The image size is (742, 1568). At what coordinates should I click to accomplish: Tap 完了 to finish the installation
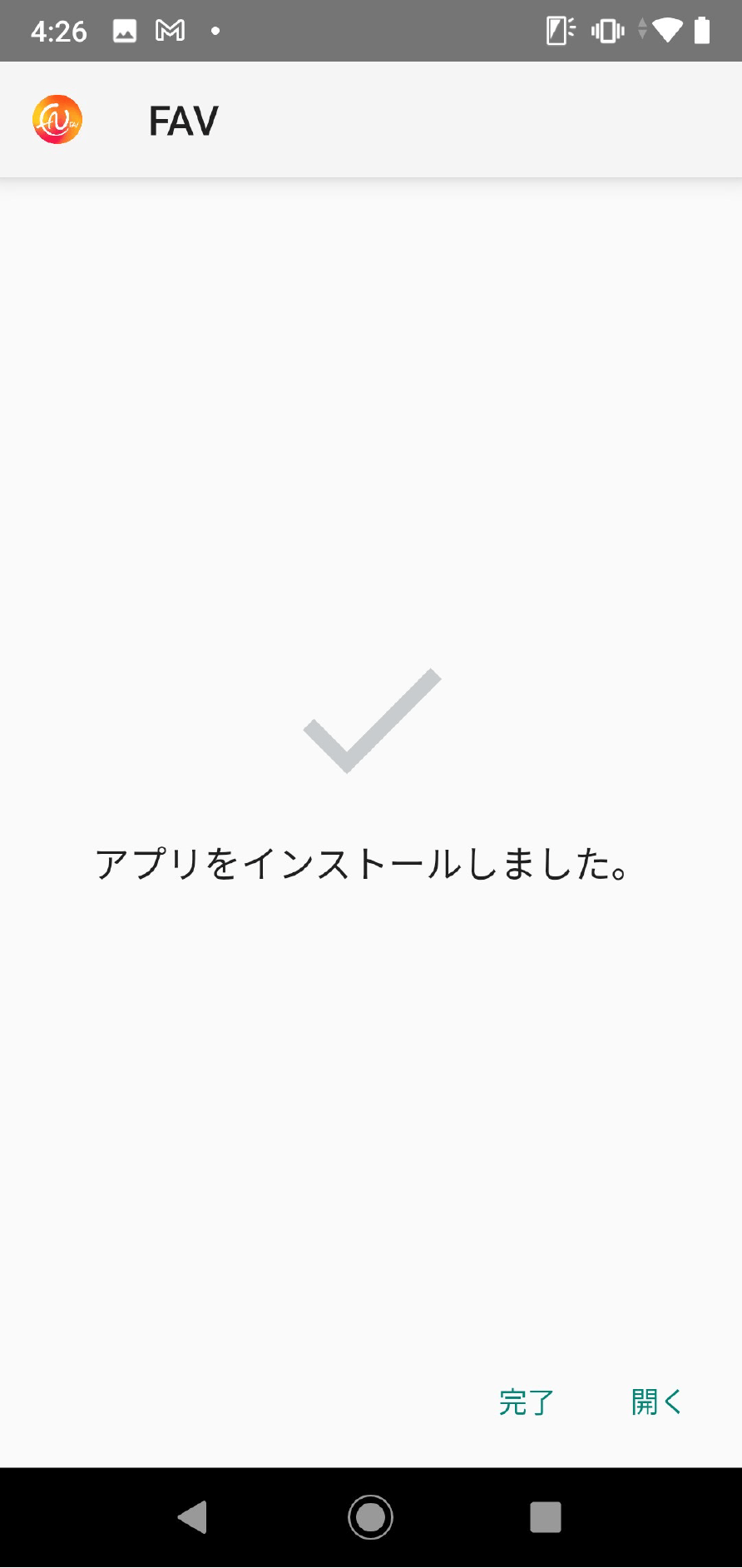coord(524,1402)
